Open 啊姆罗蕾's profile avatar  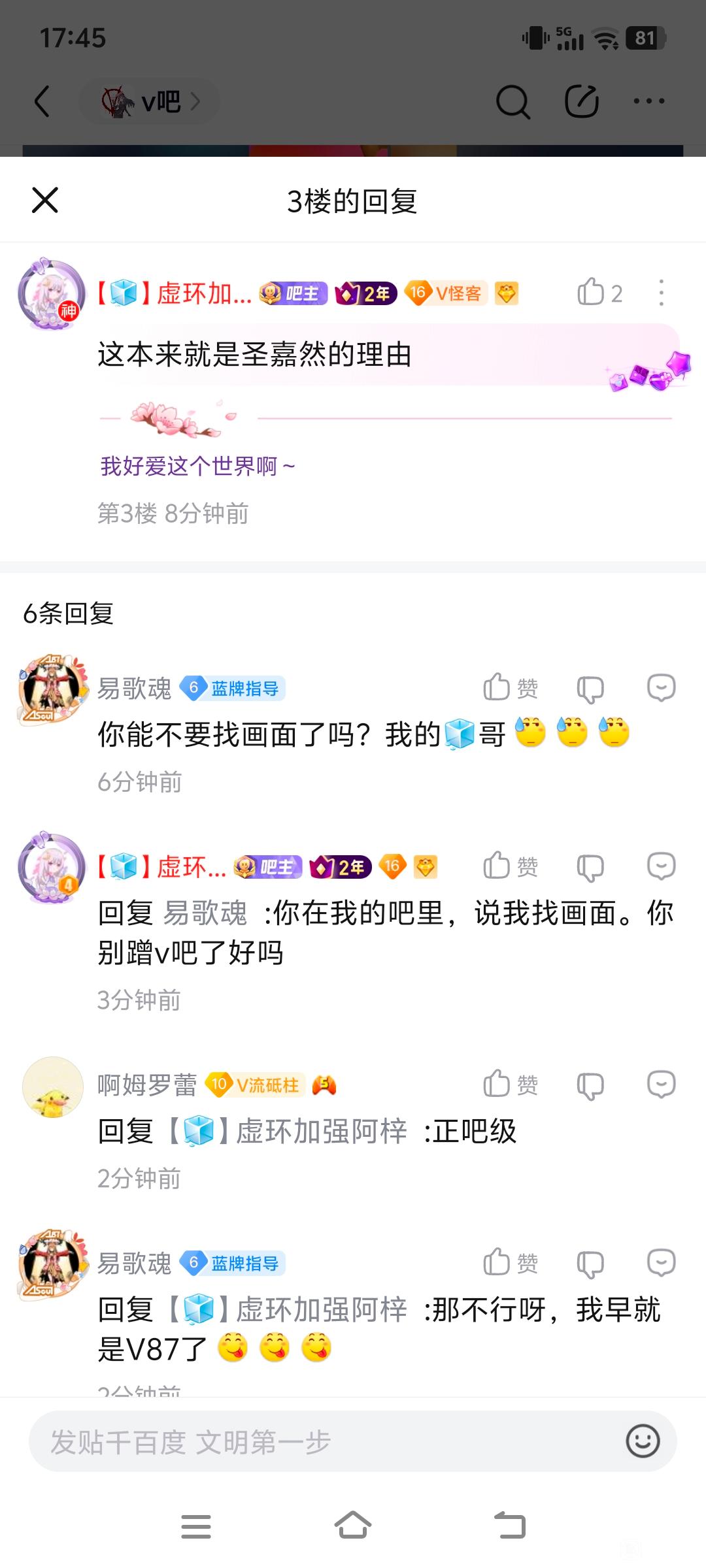52,1086
